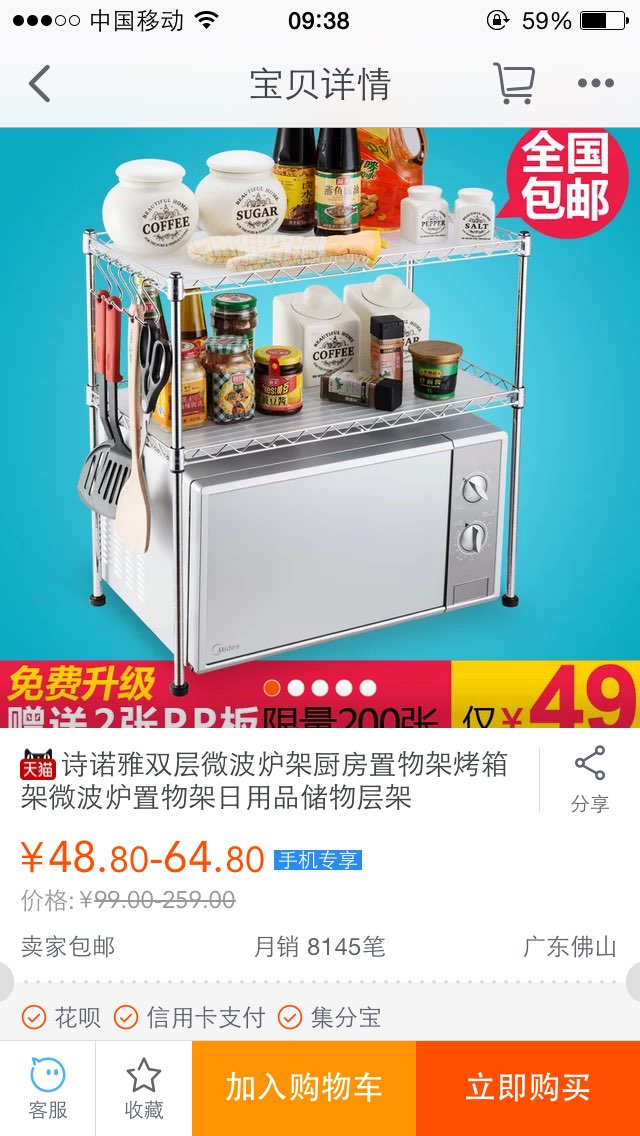
Task: Open the 花呗 信用卡支付 集分宝 services row
Action: coord(320,1017)
